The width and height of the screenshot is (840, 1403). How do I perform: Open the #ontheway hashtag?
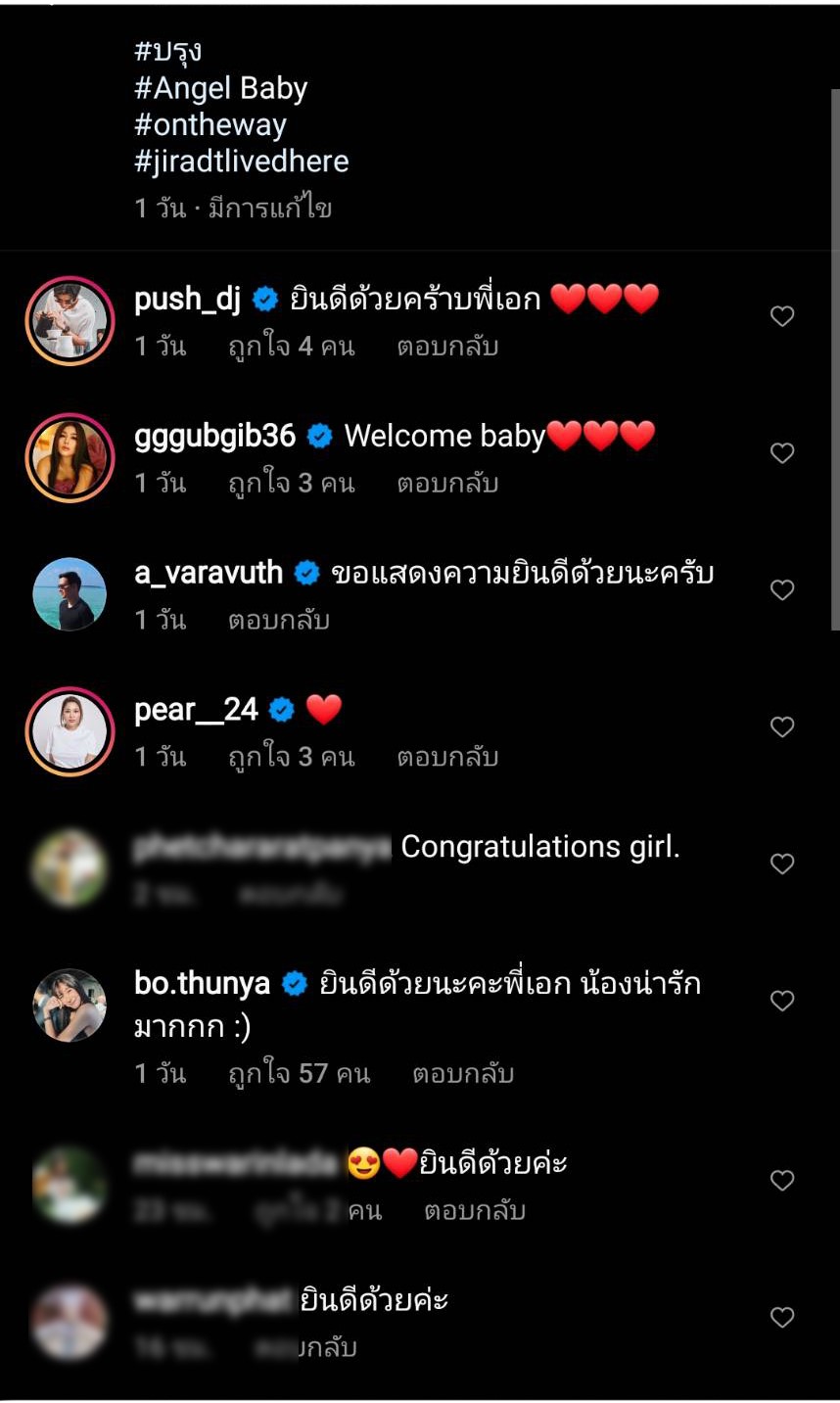tap(210, 125)
